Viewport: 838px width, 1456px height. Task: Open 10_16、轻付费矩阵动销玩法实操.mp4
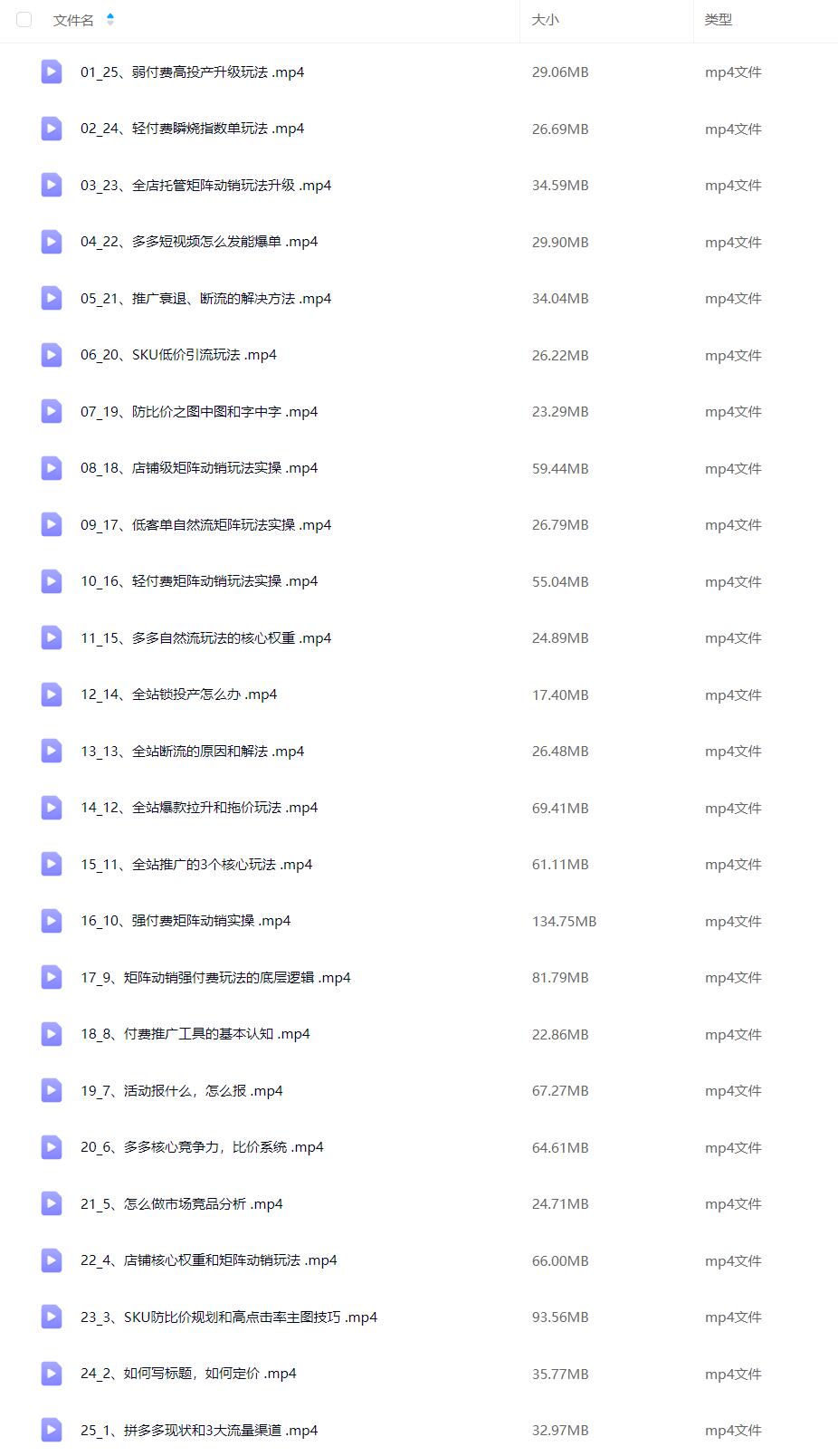pyautogui.click(x=199, y=581)
